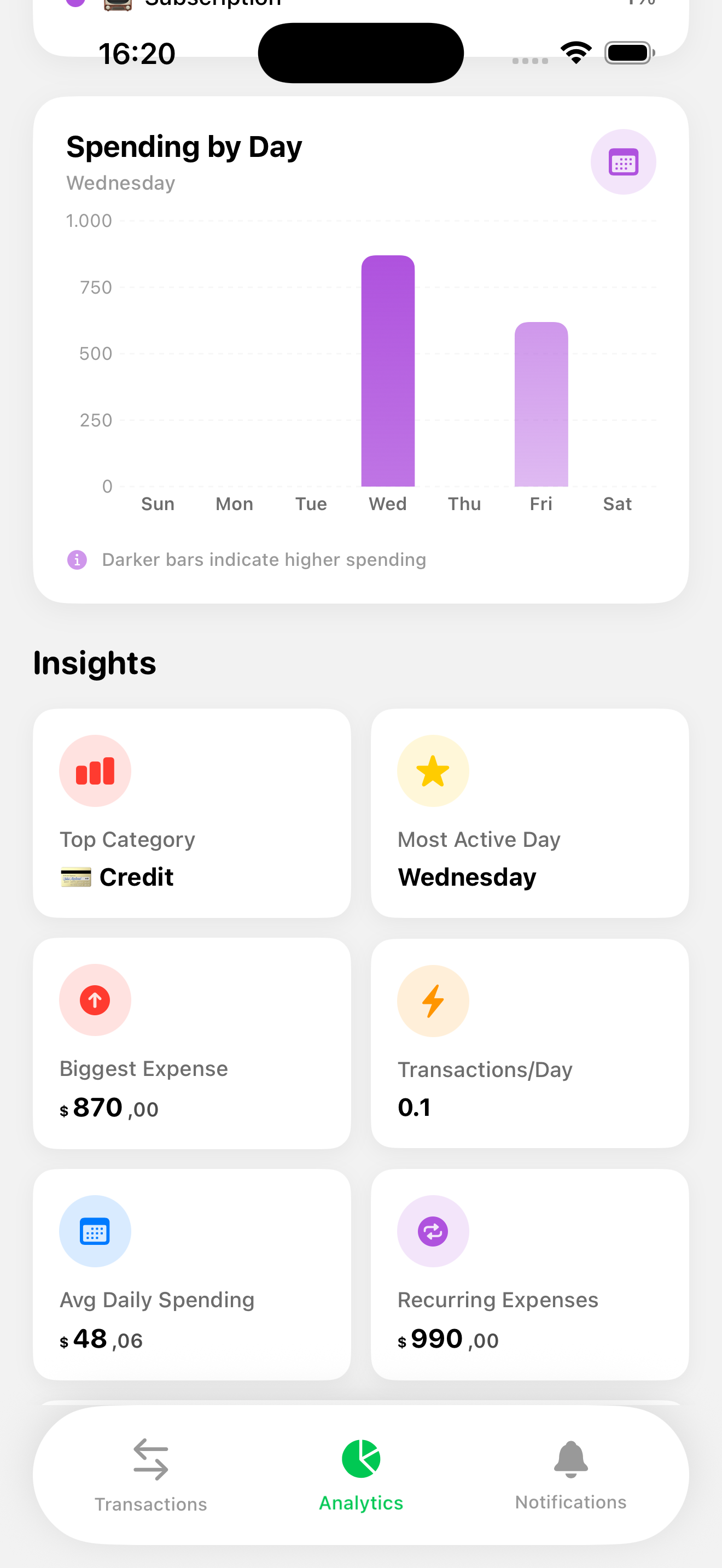Screen dimensions: 722x1568
Task: Open the calendar view for Spending by Day
Action: [x=624, y=162]
